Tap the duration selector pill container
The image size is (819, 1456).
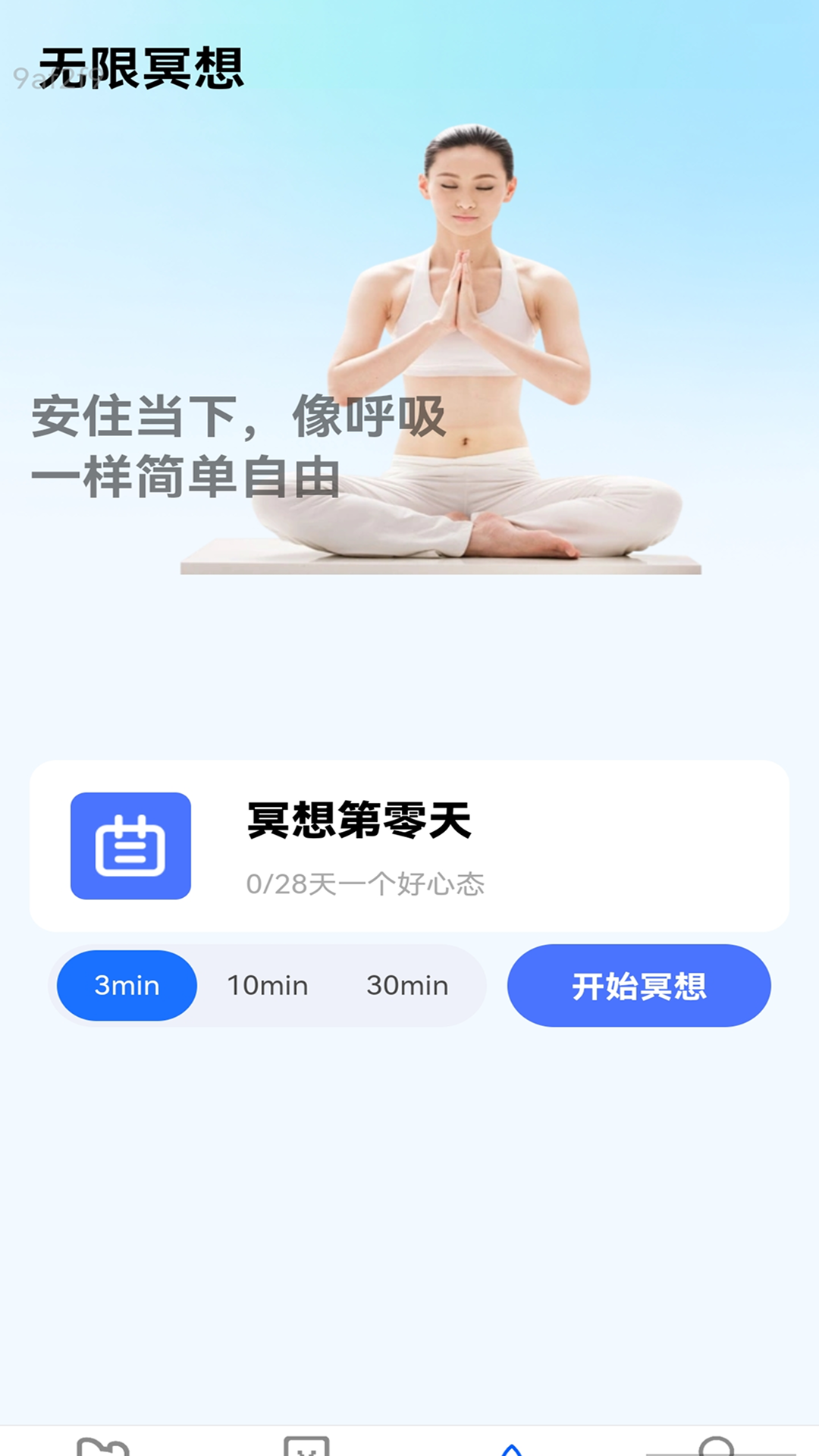265,985
